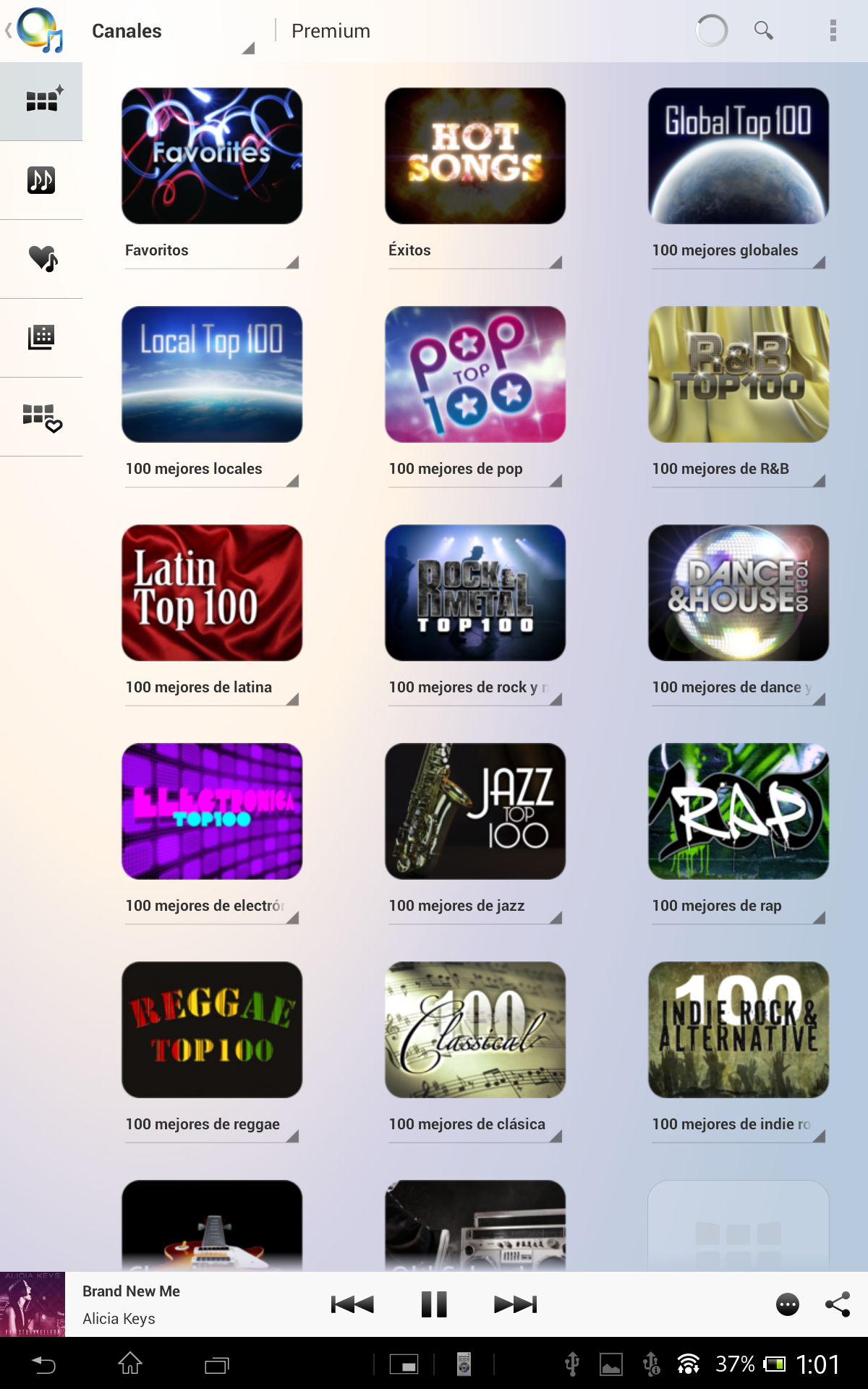Screen dimensions: 868x1389
Task: Open 100 mejores globales channel
Action: pos(738,156)
